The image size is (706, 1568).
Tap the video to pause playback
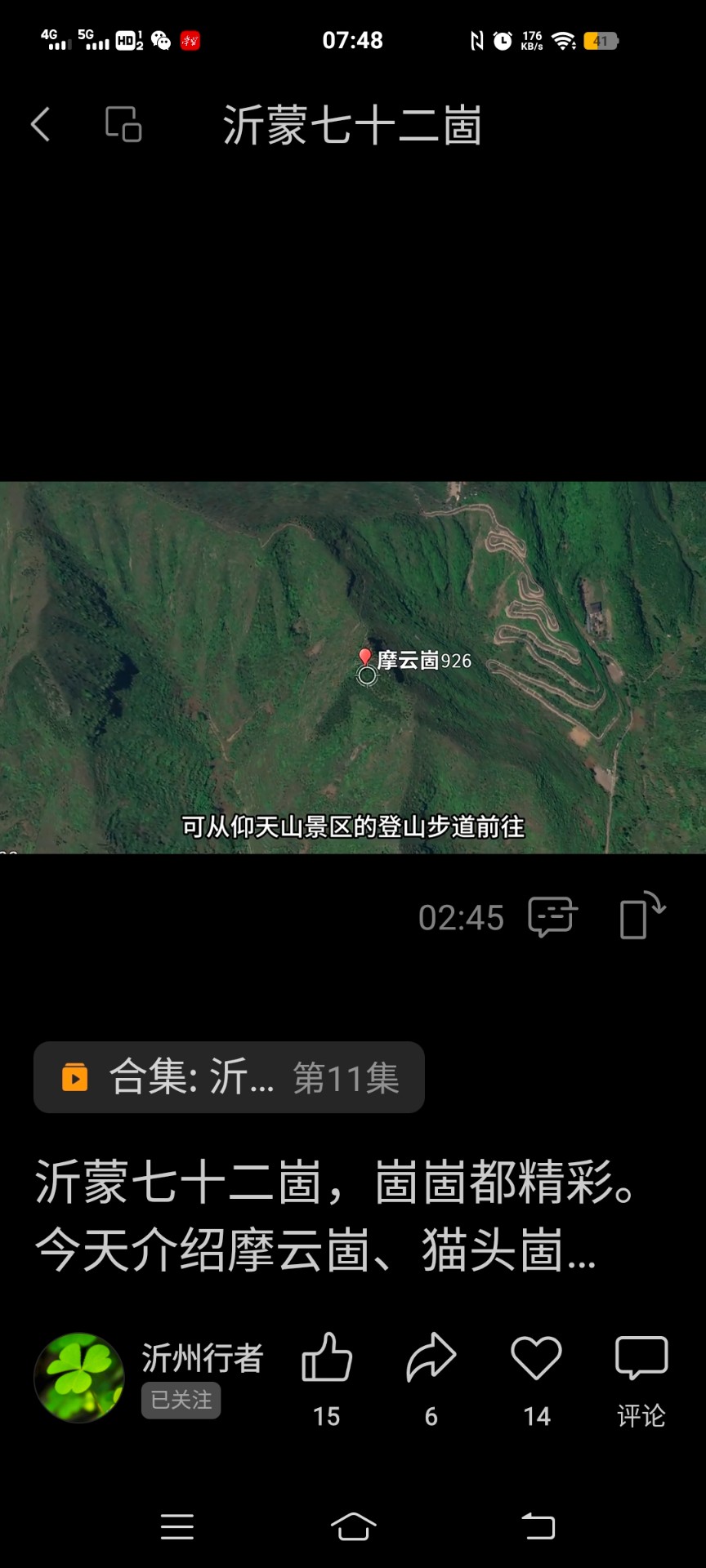pyautogui.click(x=353, y=666)
